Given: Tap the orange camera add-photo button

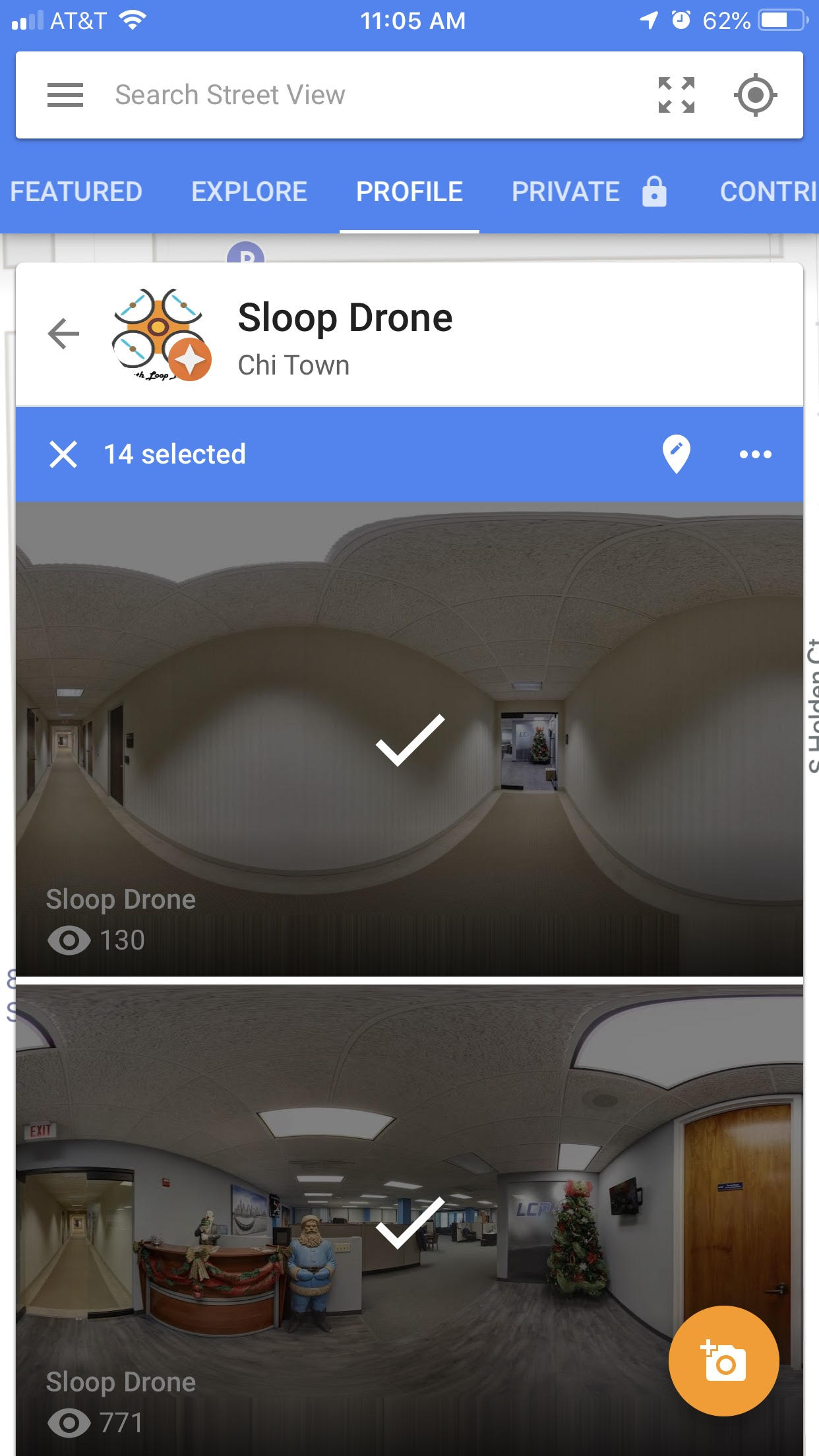Looking at the screenshot, I should [724, 1361].
